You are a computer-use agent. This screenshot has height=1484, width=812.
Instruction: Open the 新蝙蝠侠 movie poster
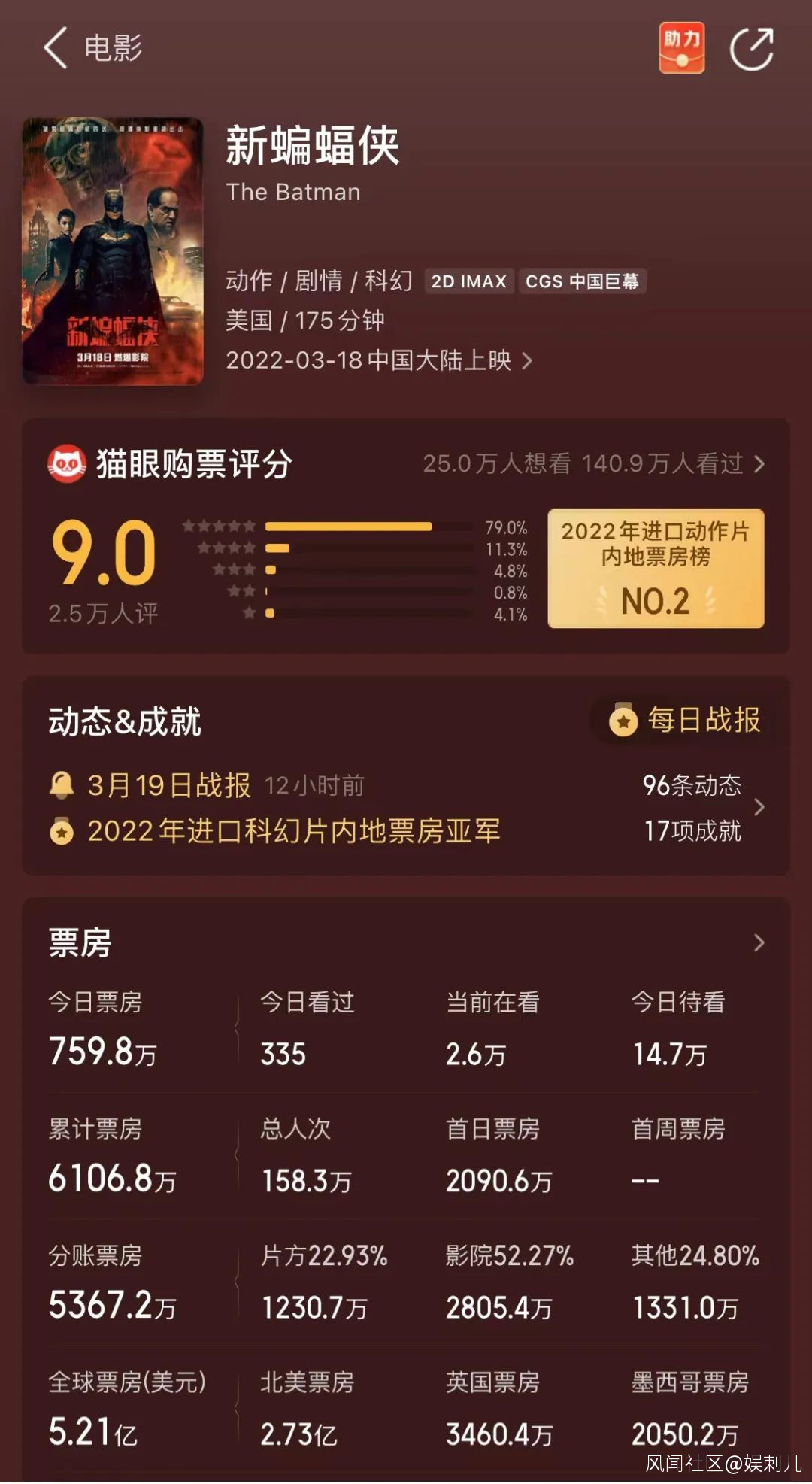click(113, 250)
